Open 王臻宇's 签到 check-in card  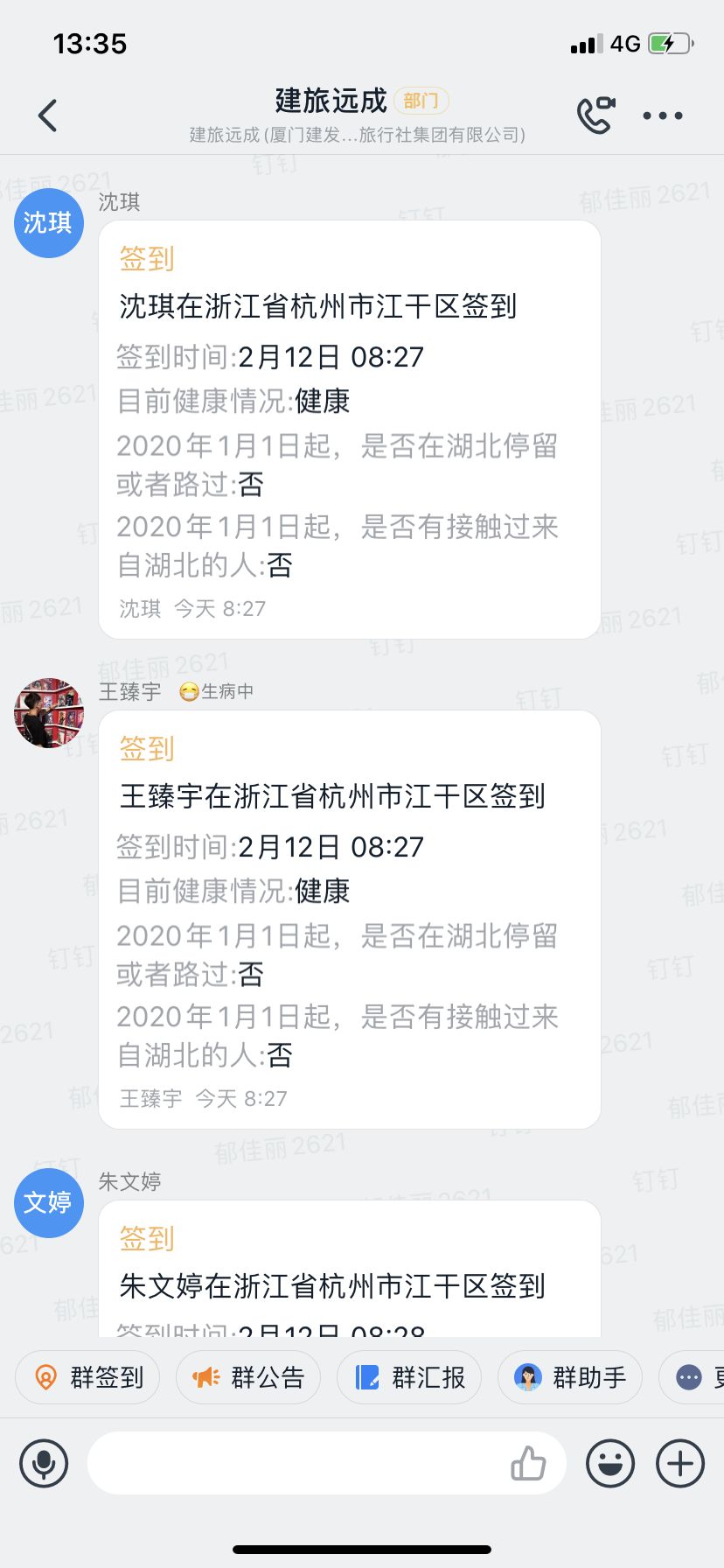349,919
